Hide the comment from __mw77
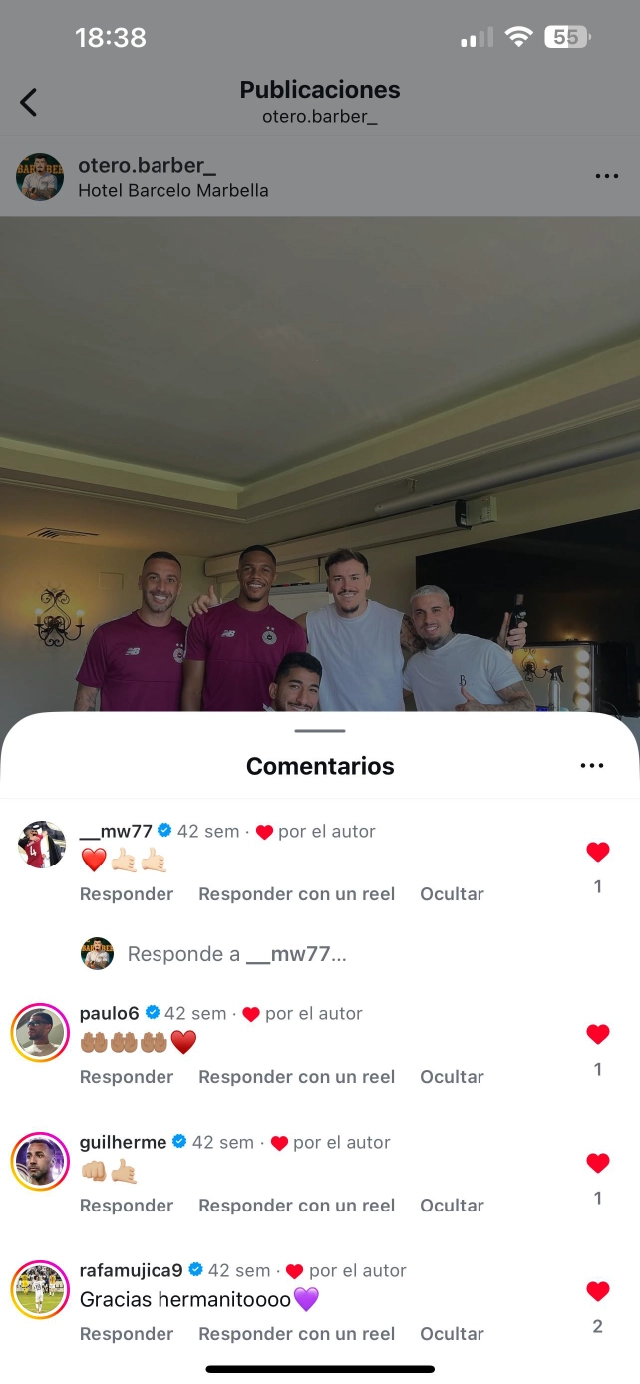The height and width of the screenshot is (1384, 640). coord(452,894)
